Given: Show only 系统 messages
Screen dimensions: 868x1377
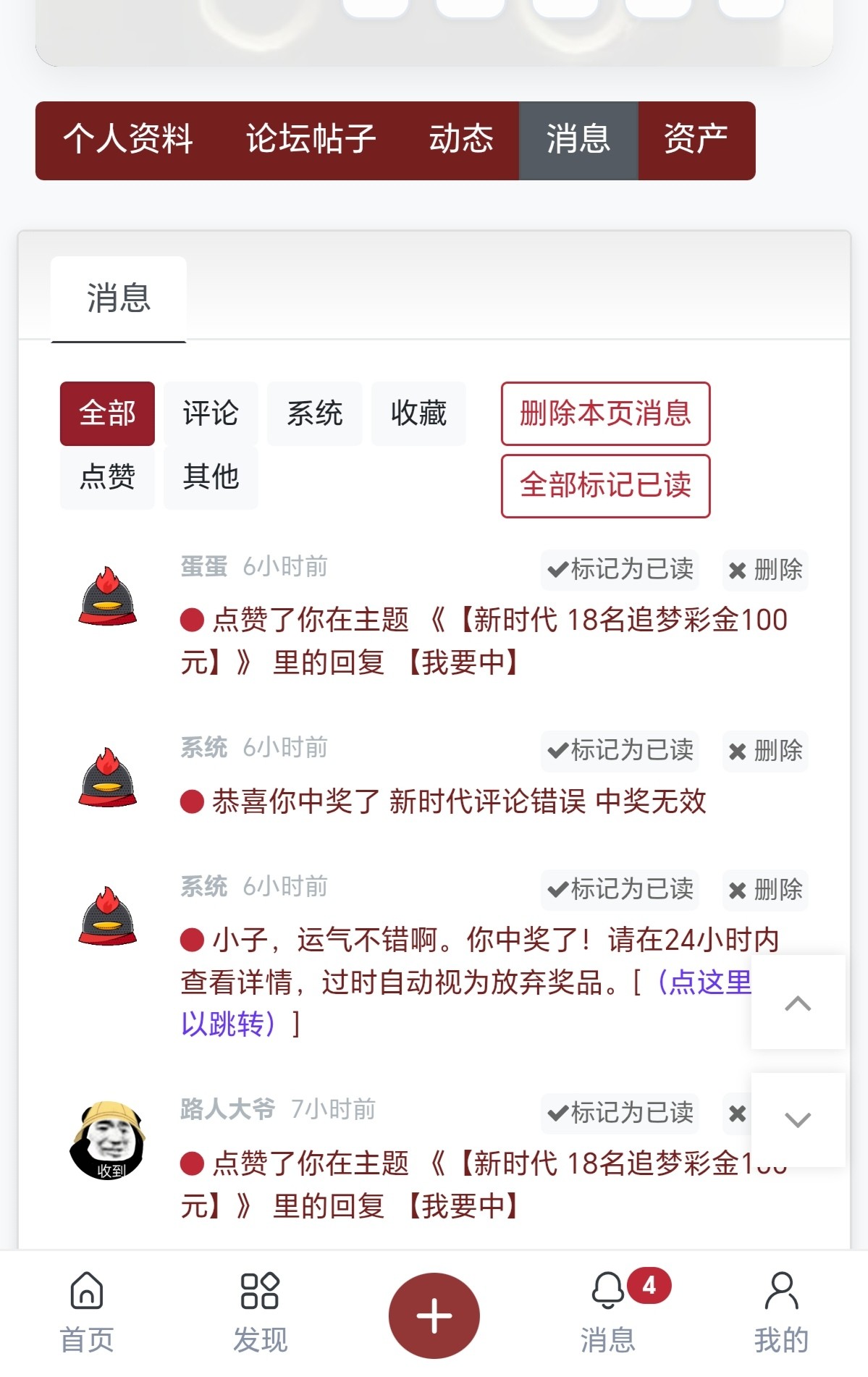Looking at the screenshot, I should coord(314,413).
